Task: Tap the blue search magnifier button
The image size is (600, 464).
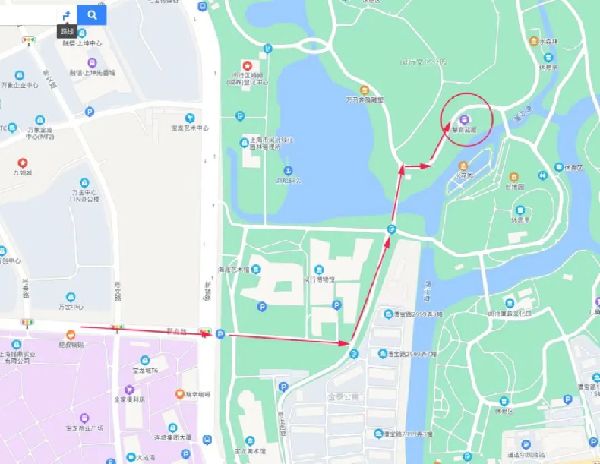Action: pyautogui.click(x=91, y=15)
